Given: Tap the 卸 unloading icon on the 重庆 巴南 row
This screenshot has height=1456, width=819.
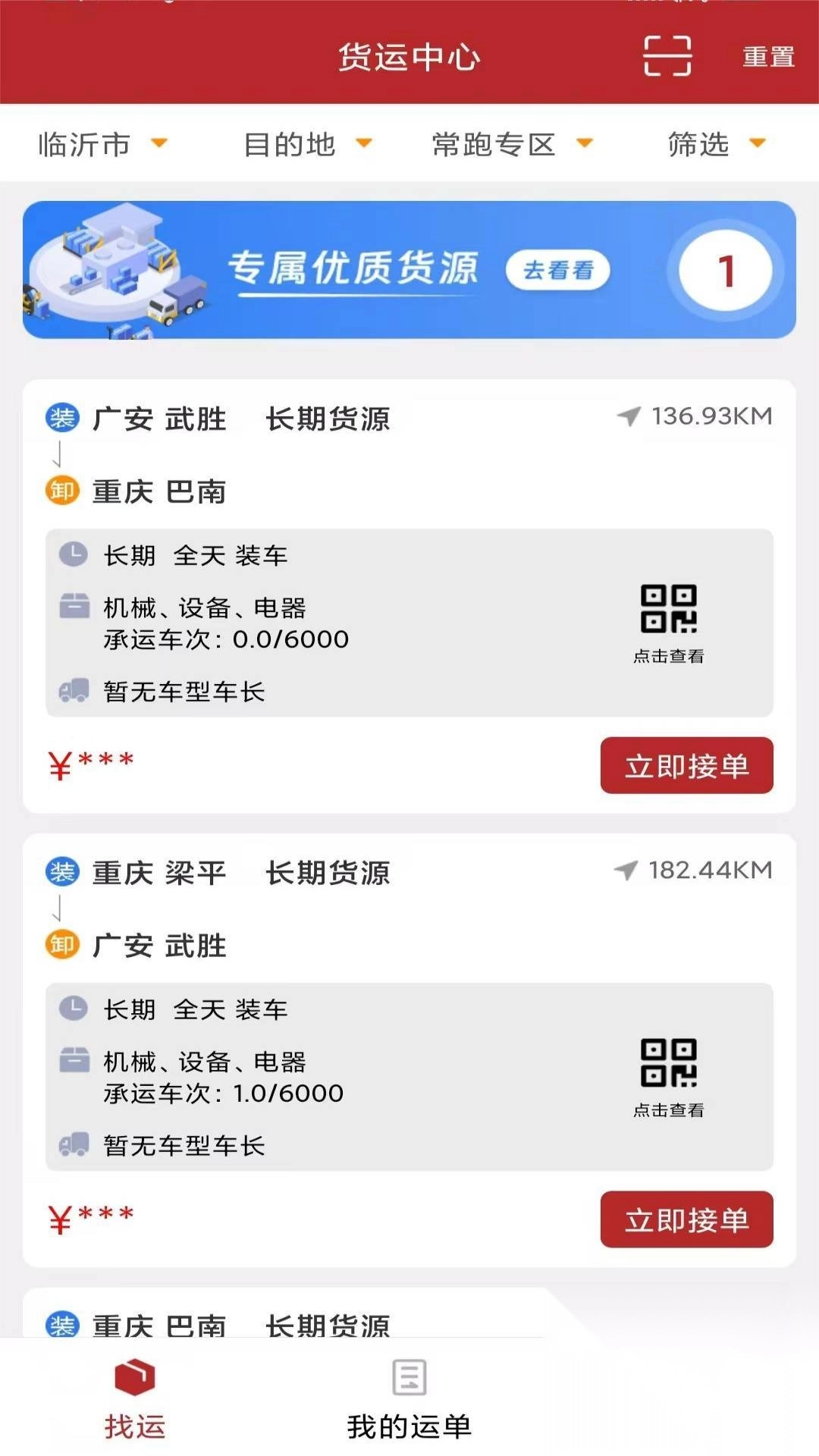Looking at the screenshot, I should tap(64, 489).
